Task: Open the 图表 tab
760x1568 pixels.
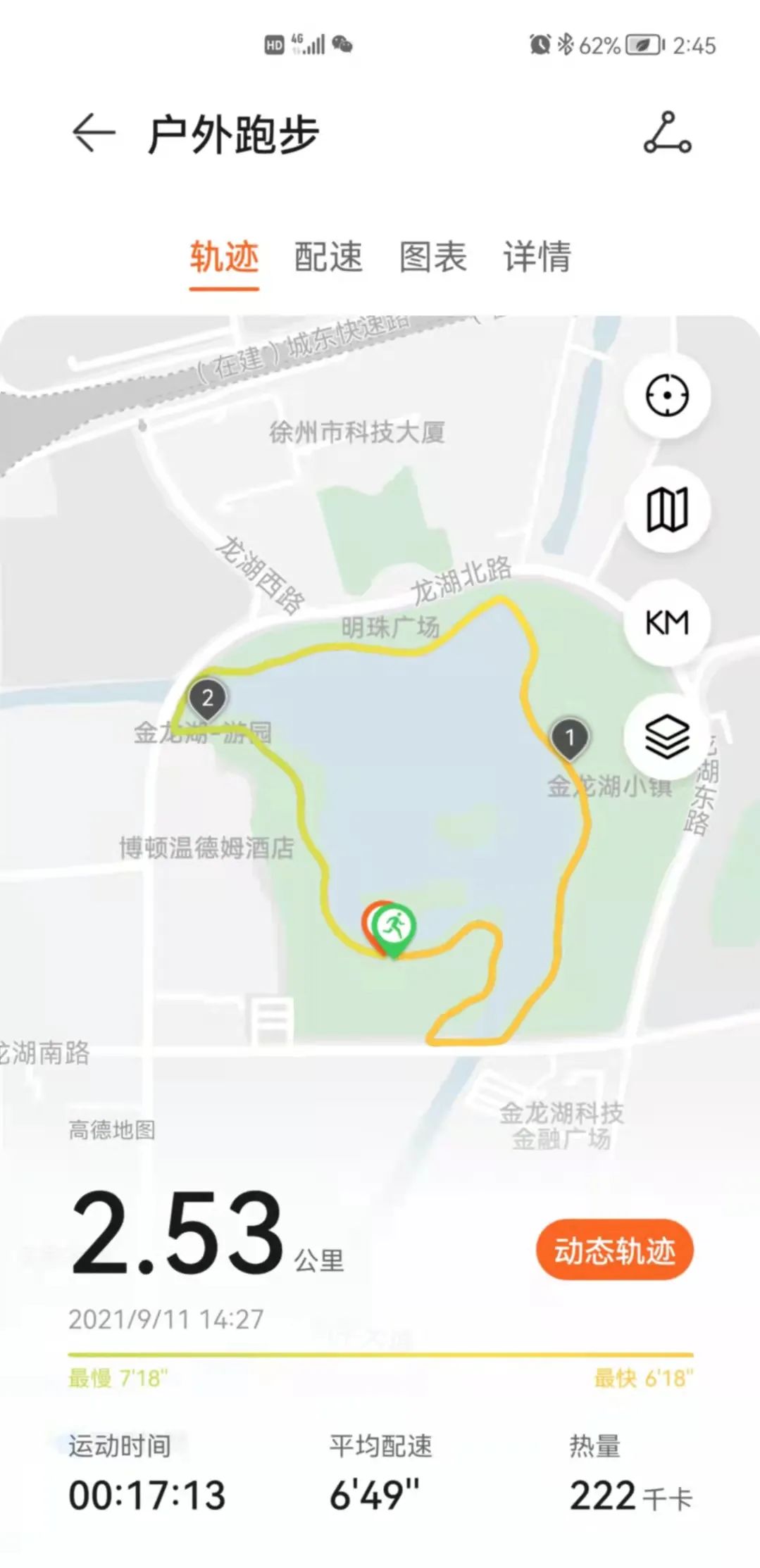Action: 432,256
